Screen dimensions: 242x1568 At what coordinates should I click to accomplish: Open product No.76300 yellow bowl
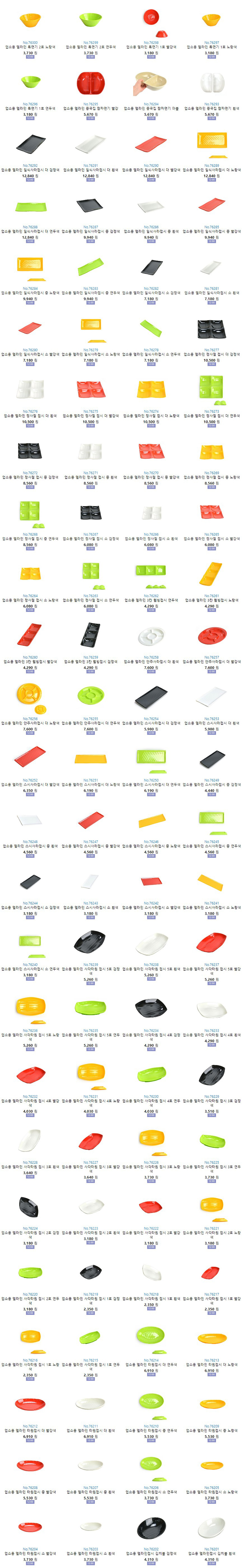coord(30,20)
